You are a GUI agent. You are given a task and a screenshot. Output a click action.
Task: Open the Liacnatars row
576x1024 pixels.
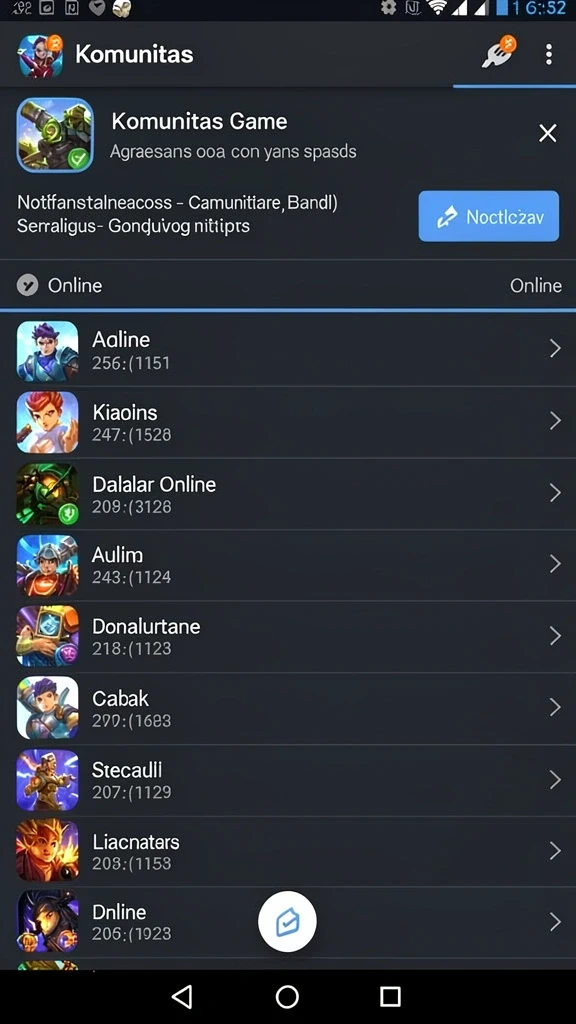pos(288,852)
